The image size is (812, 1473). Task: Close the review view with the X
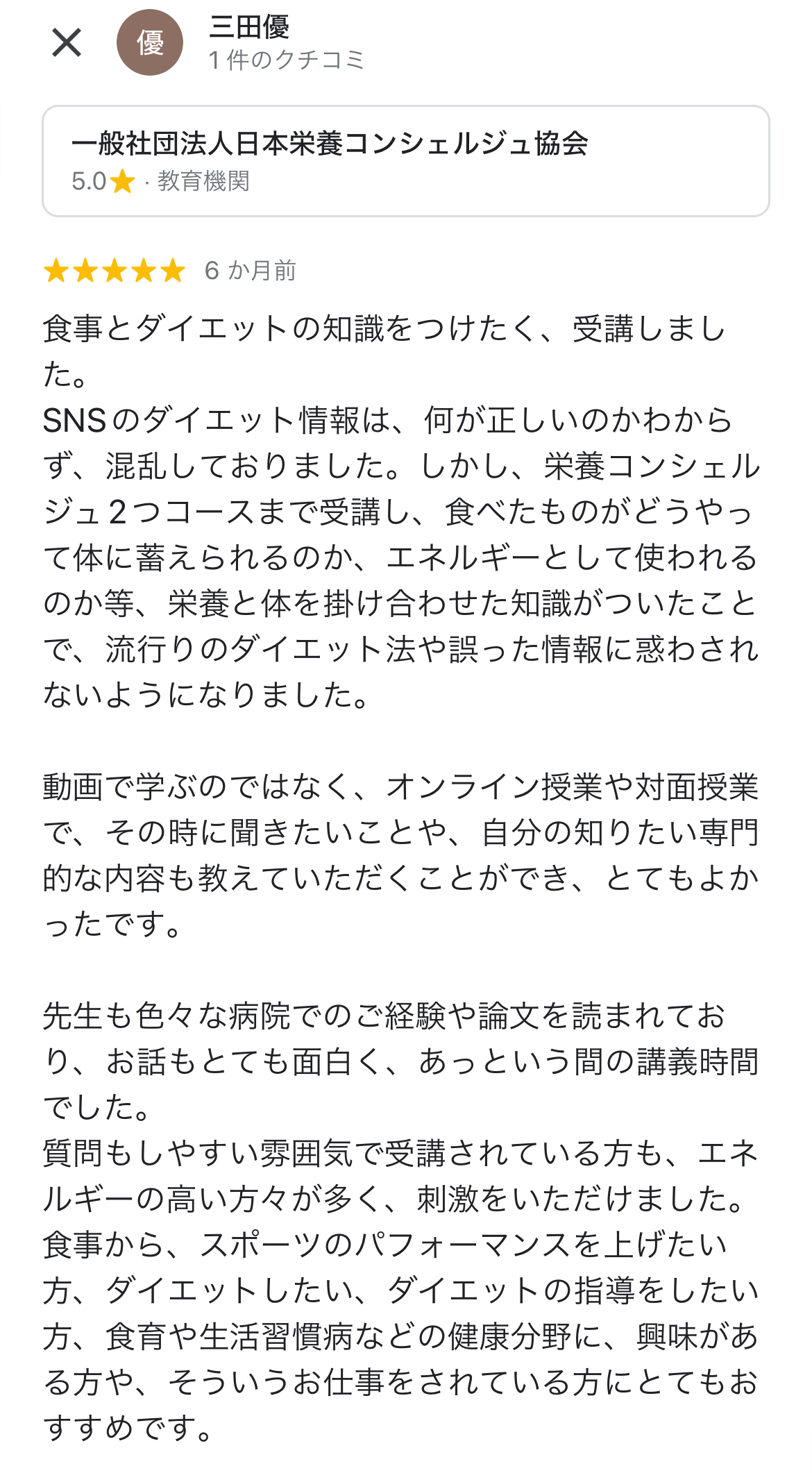click(67, 43)
